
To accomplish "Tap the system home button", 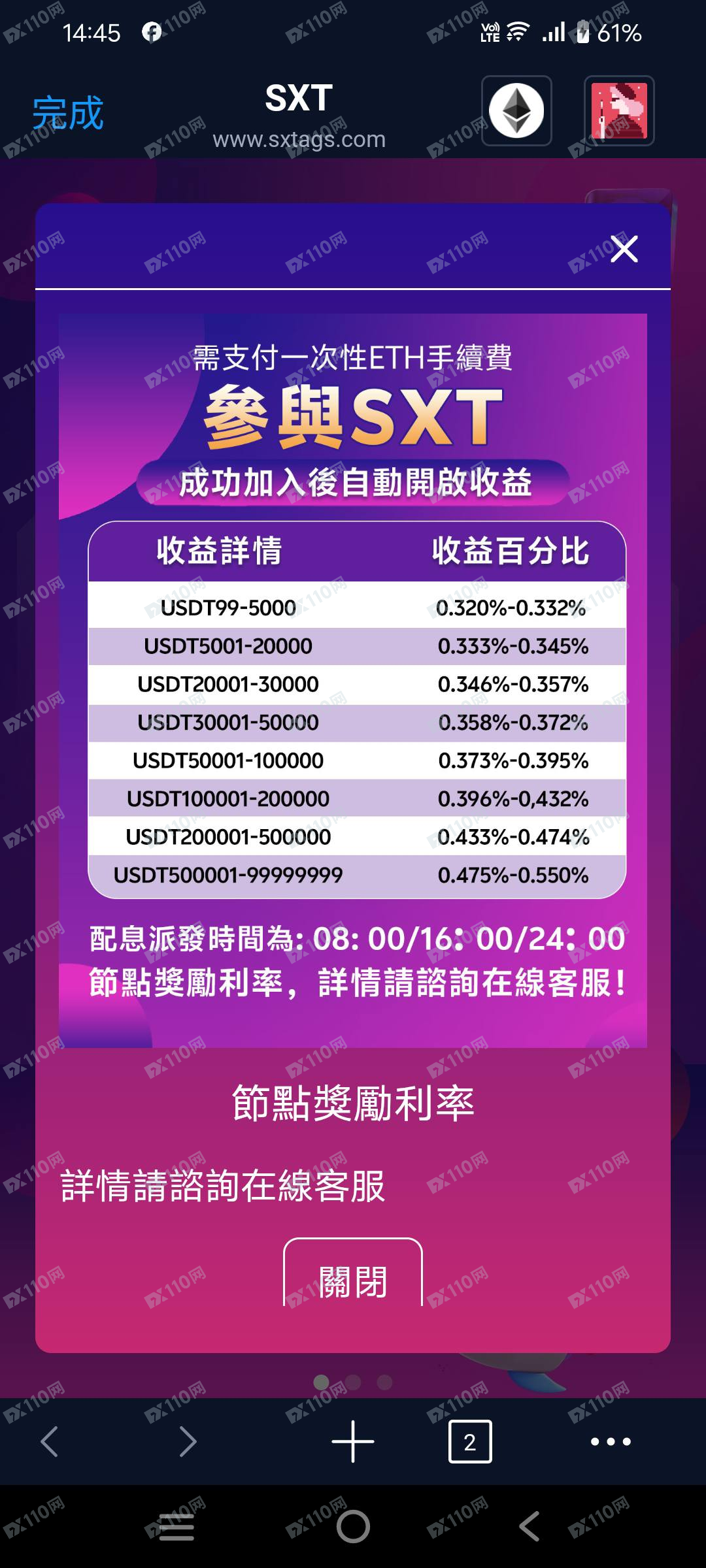I will pyautogui.click(x=353, y=1527).
